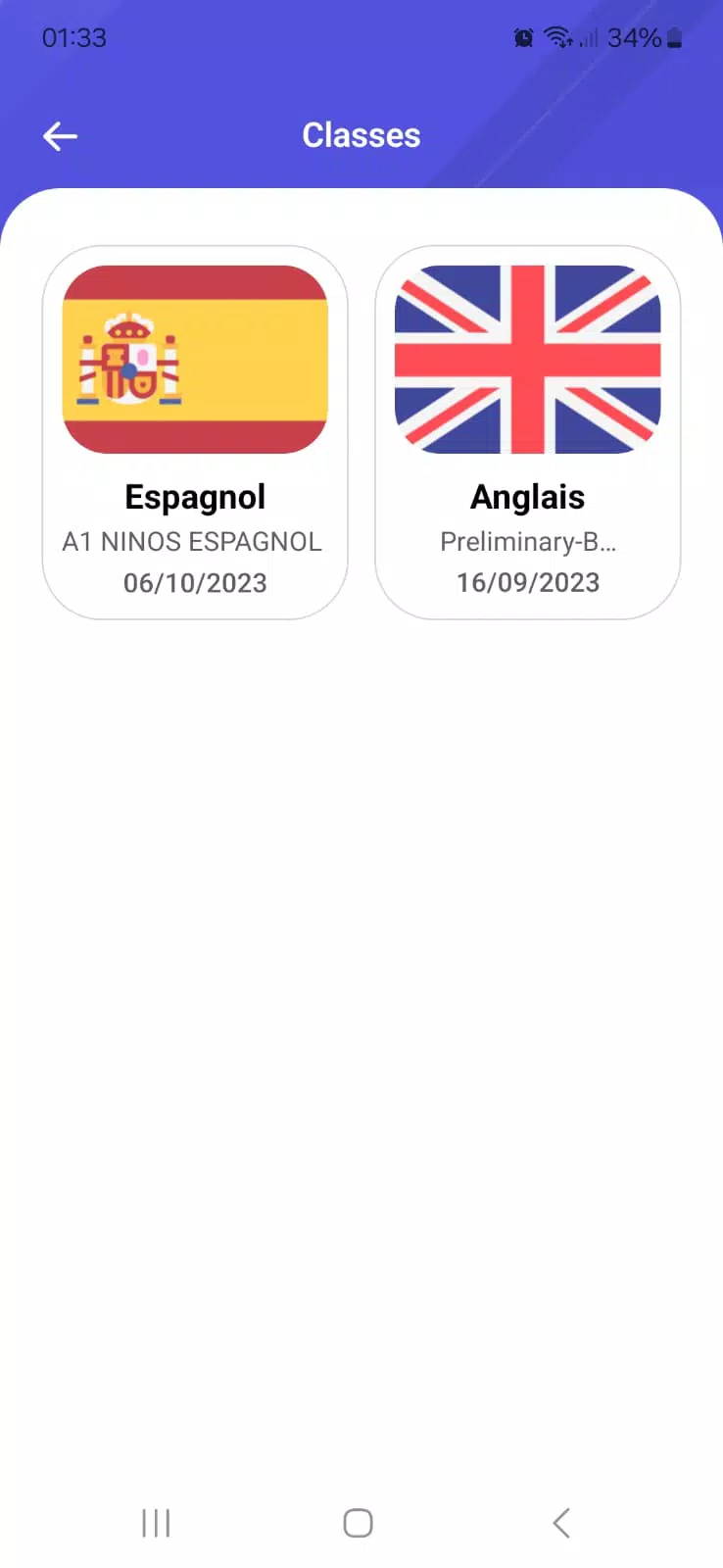The image size is (723, 1568).
Task: Go back using the header arrow
Action: pyautogui.click(x=60, y=136)
